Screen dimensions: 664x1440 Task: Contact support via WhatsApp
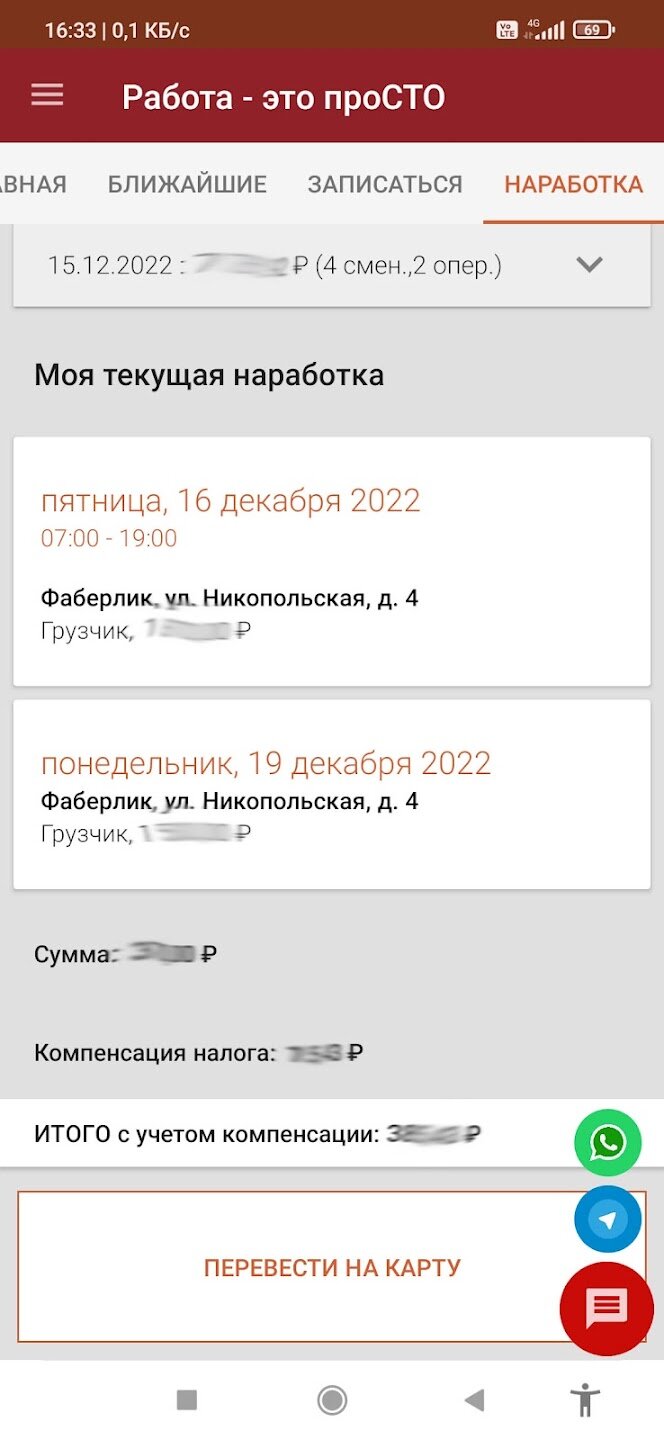tap(607, 1142)
